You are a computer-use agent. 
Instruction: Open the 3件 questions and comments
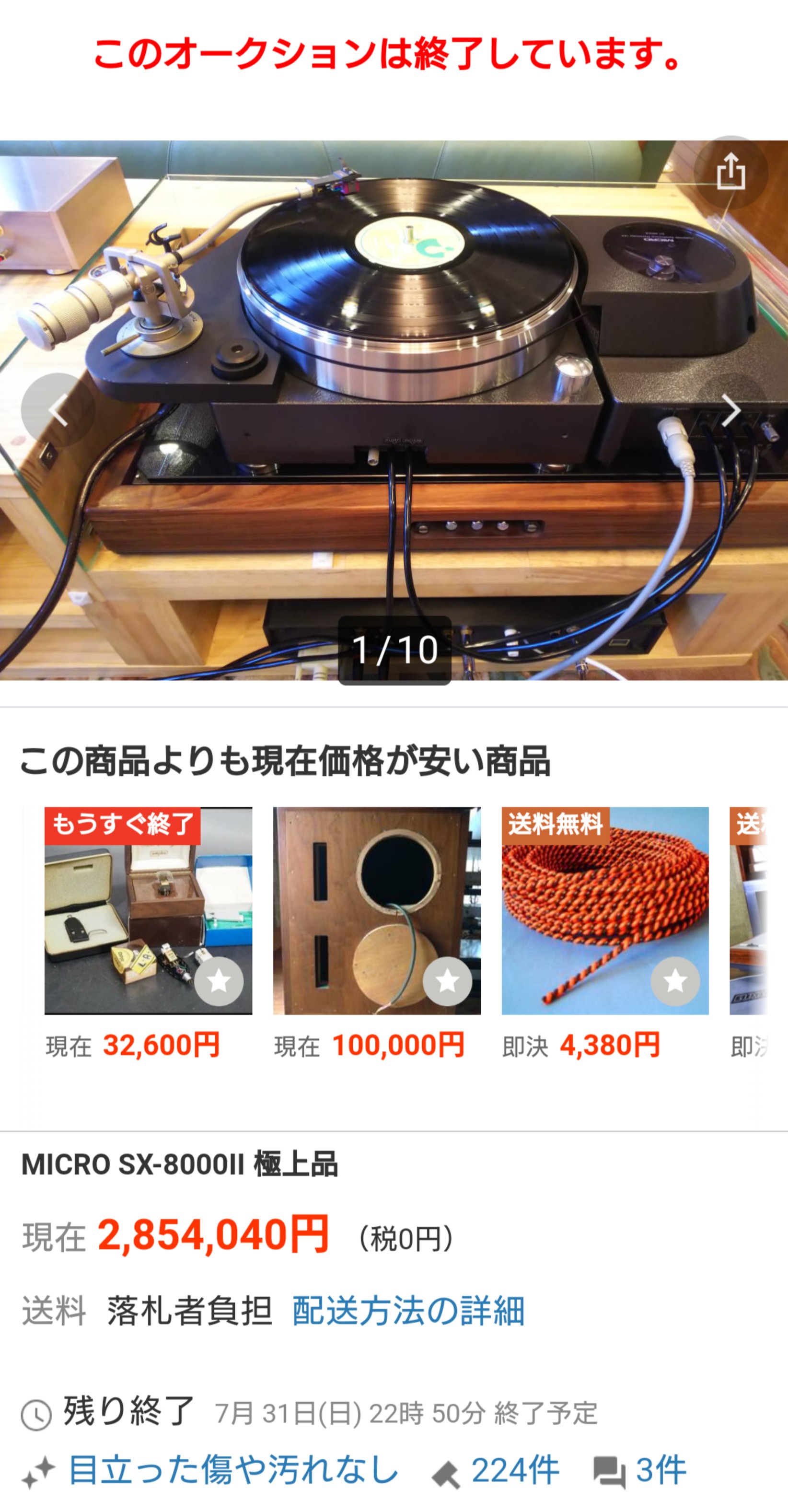660,1470
